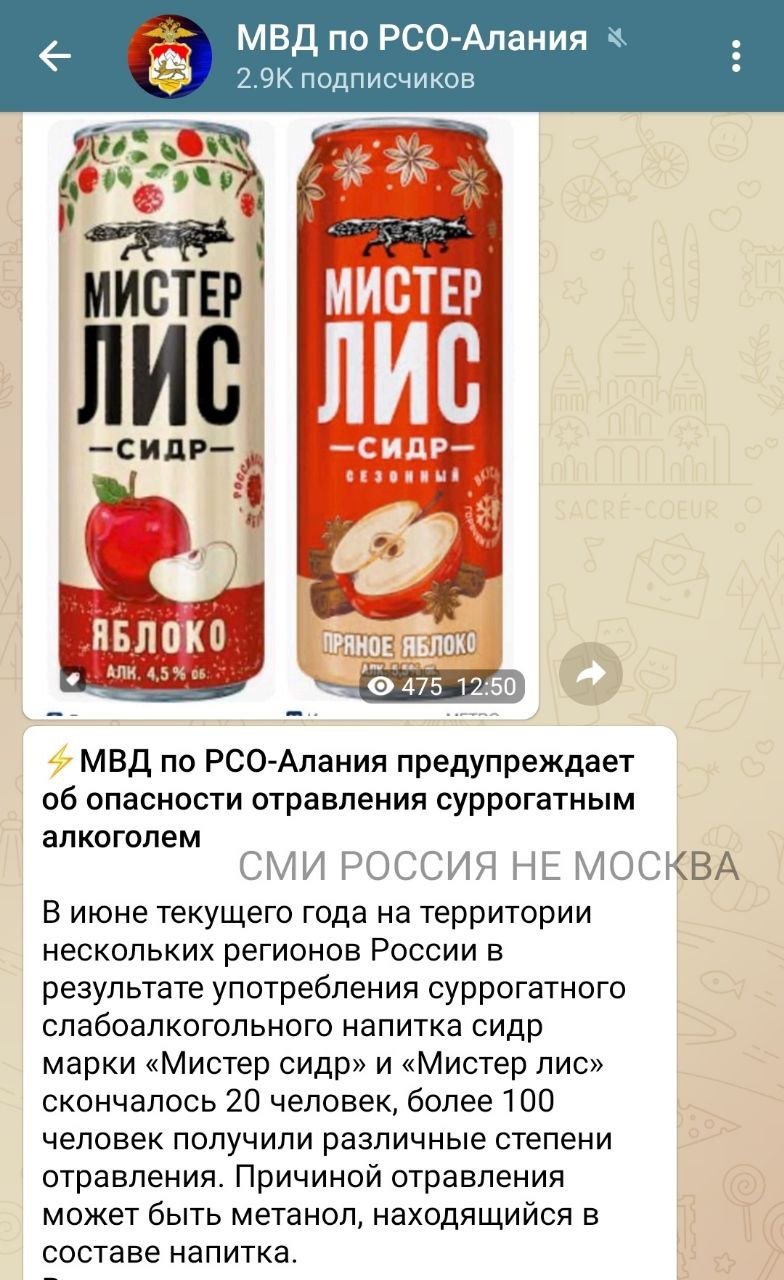The height and width of the screenshot is (1280, 784).
Task: Forward the cider cans photo post
Action: [590, 675]
